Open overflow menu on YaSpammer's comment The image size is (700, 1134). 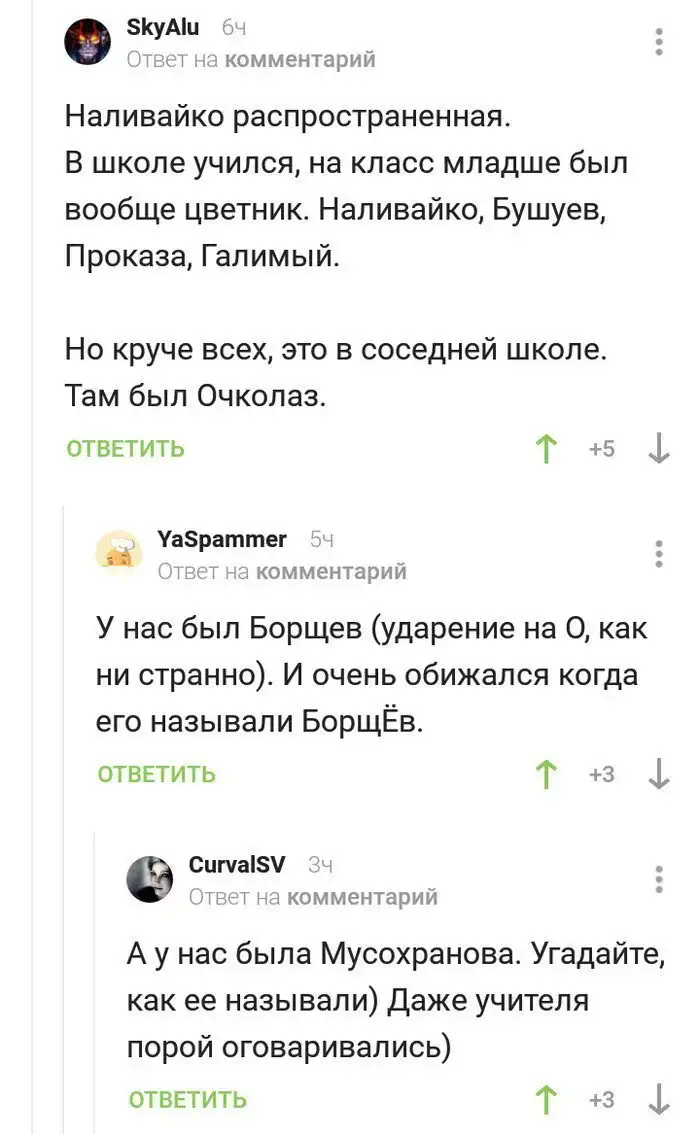pos(658,553)
